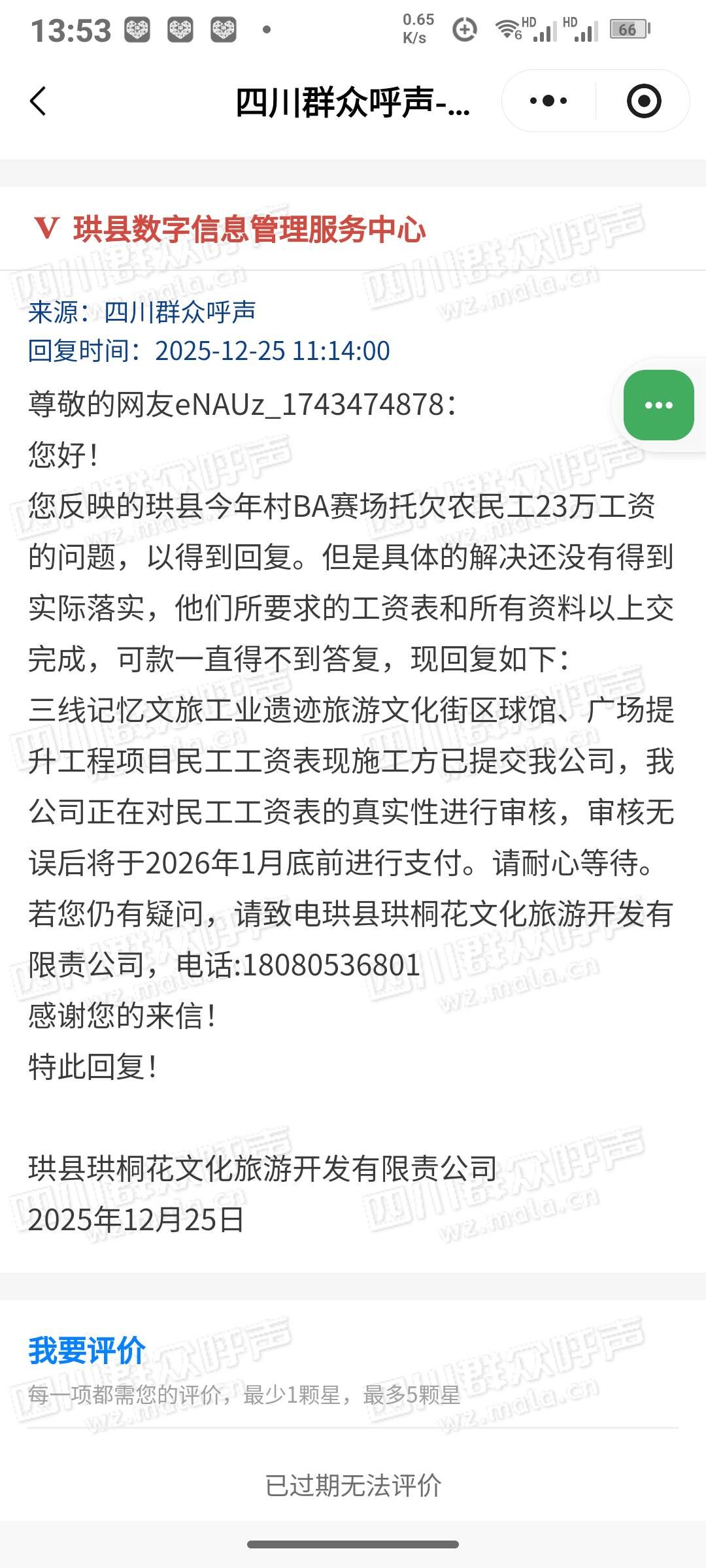
Task: Open the mini program three-dot menu
Action: click(x=548, y=101)
